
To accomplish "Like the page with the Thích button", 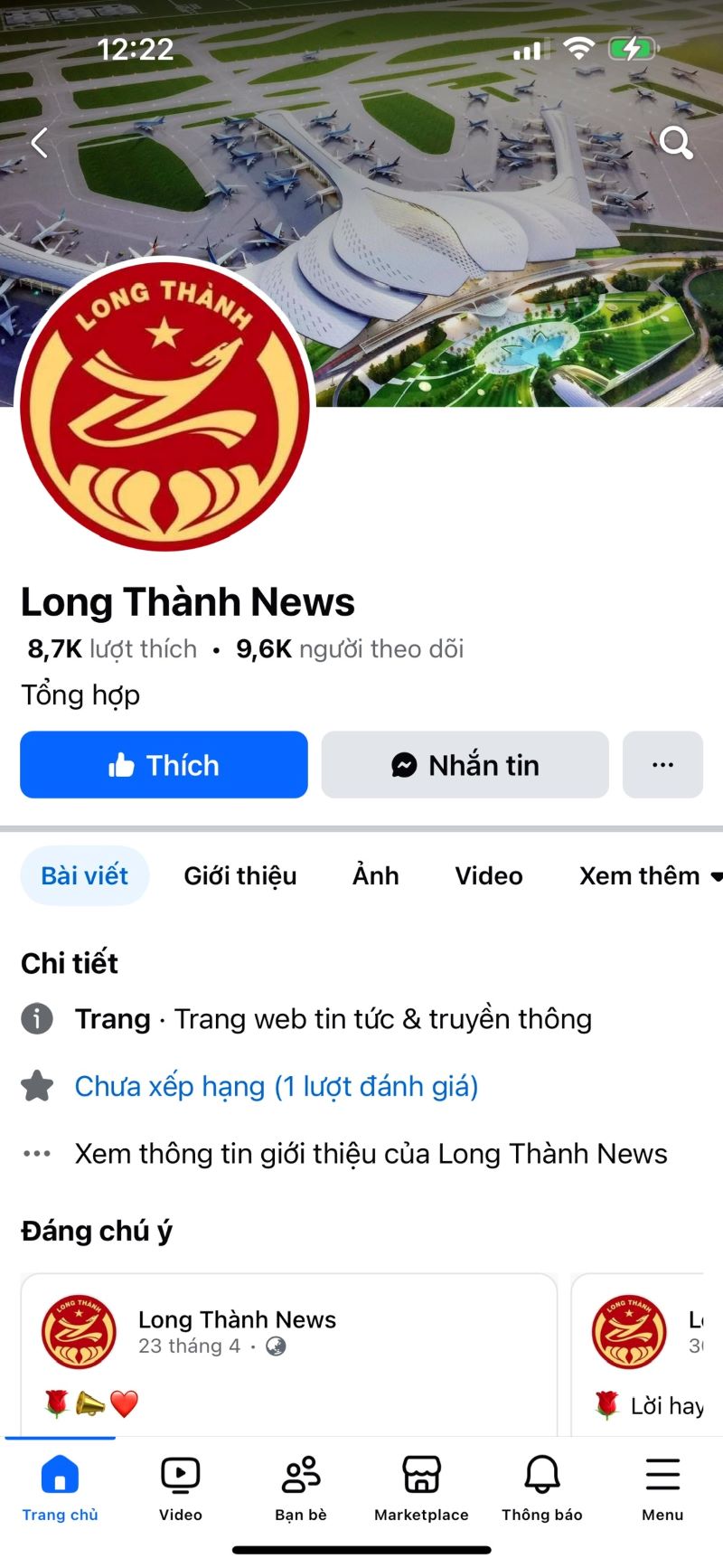I will 164,765.
